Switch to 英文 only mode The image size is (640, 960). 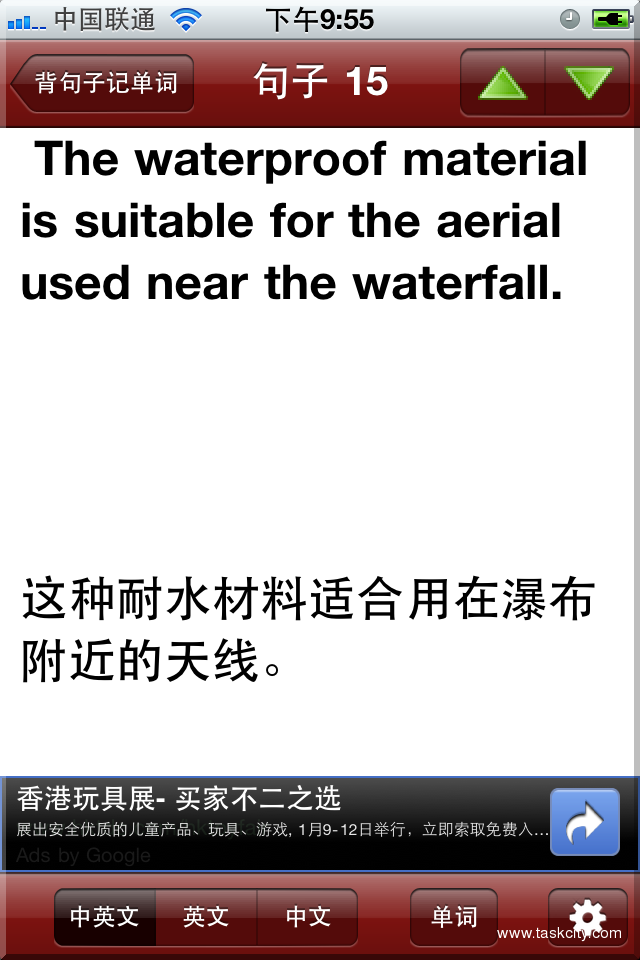click(x=206, y=917)
